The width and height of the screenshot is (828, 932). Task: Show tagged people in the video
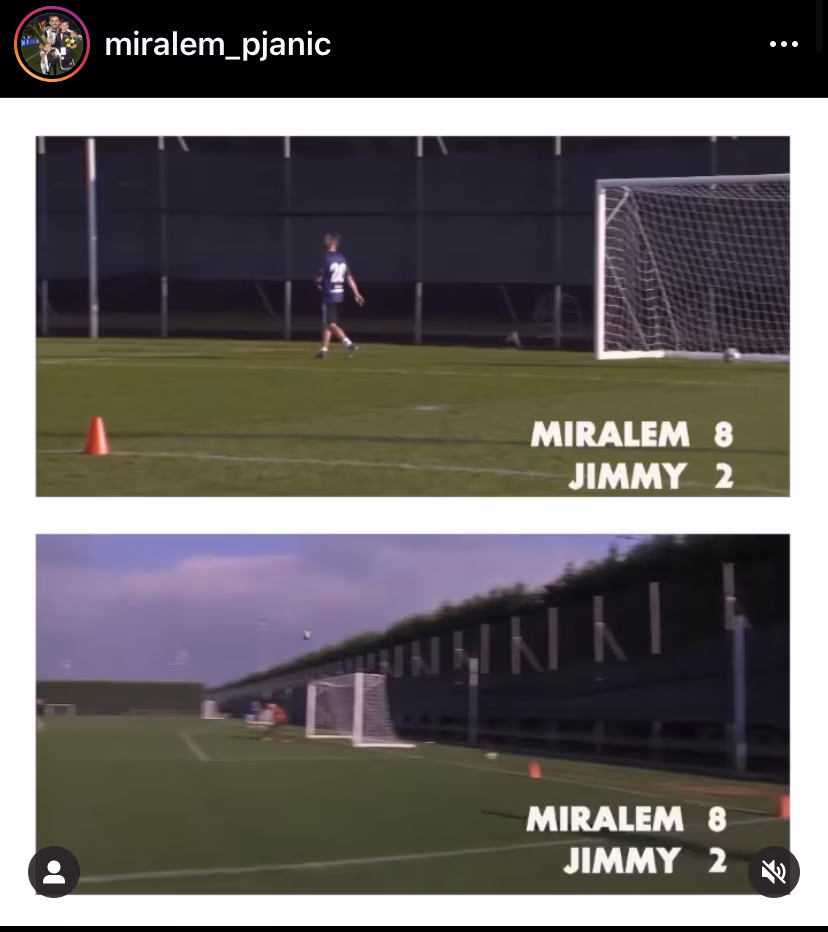[x=54, y=872]
